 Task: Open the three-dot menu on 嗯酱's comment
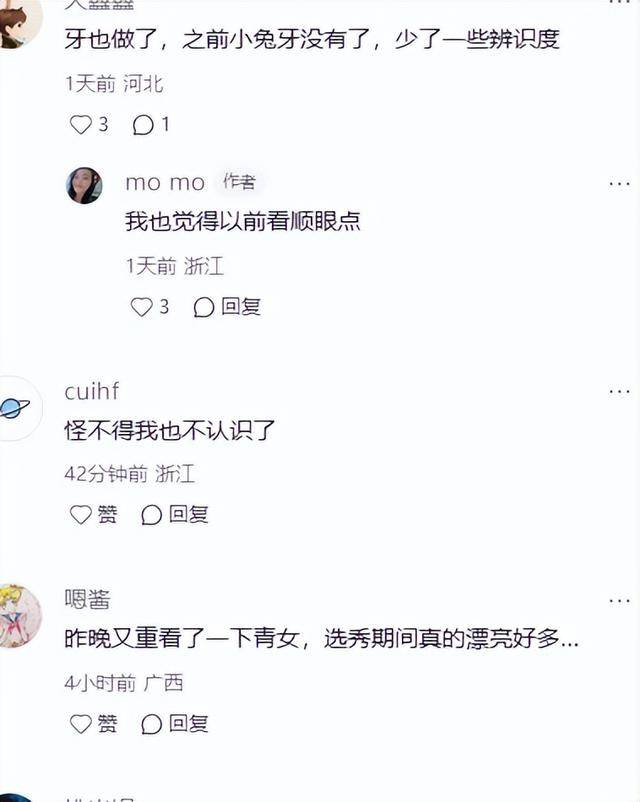coord(619,601)
